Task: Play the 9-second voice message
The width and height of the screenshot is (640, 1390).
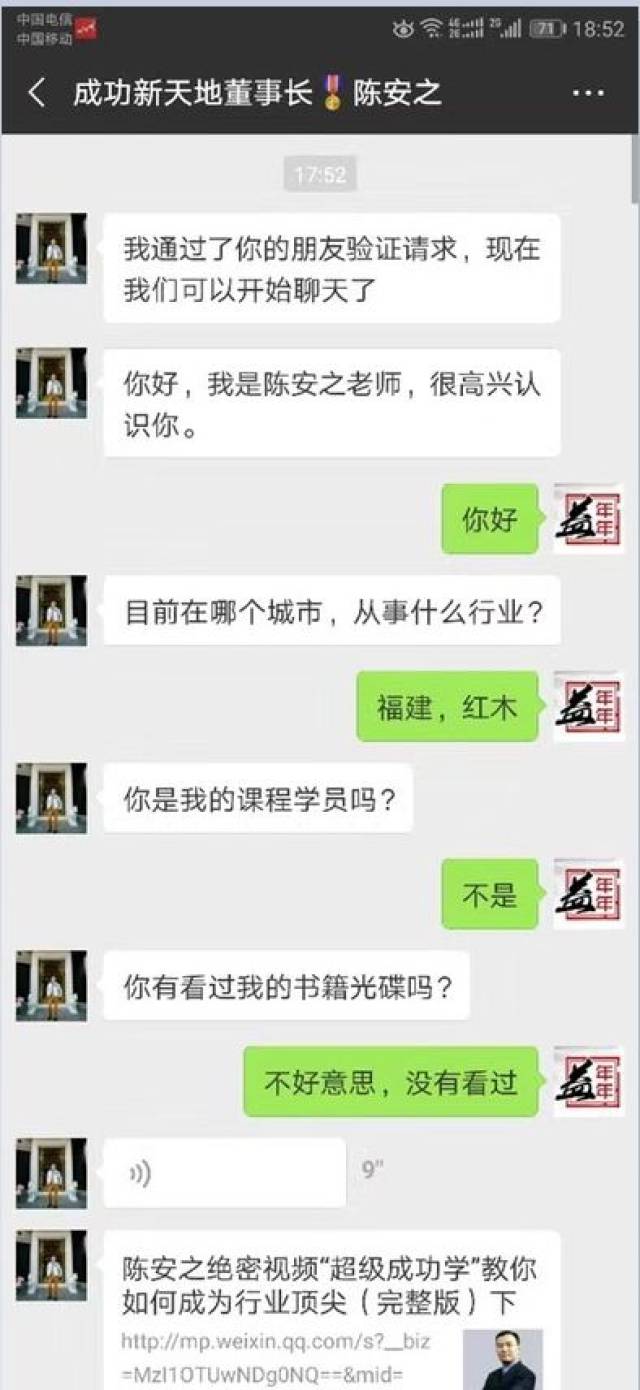Action: [225, 1172]
